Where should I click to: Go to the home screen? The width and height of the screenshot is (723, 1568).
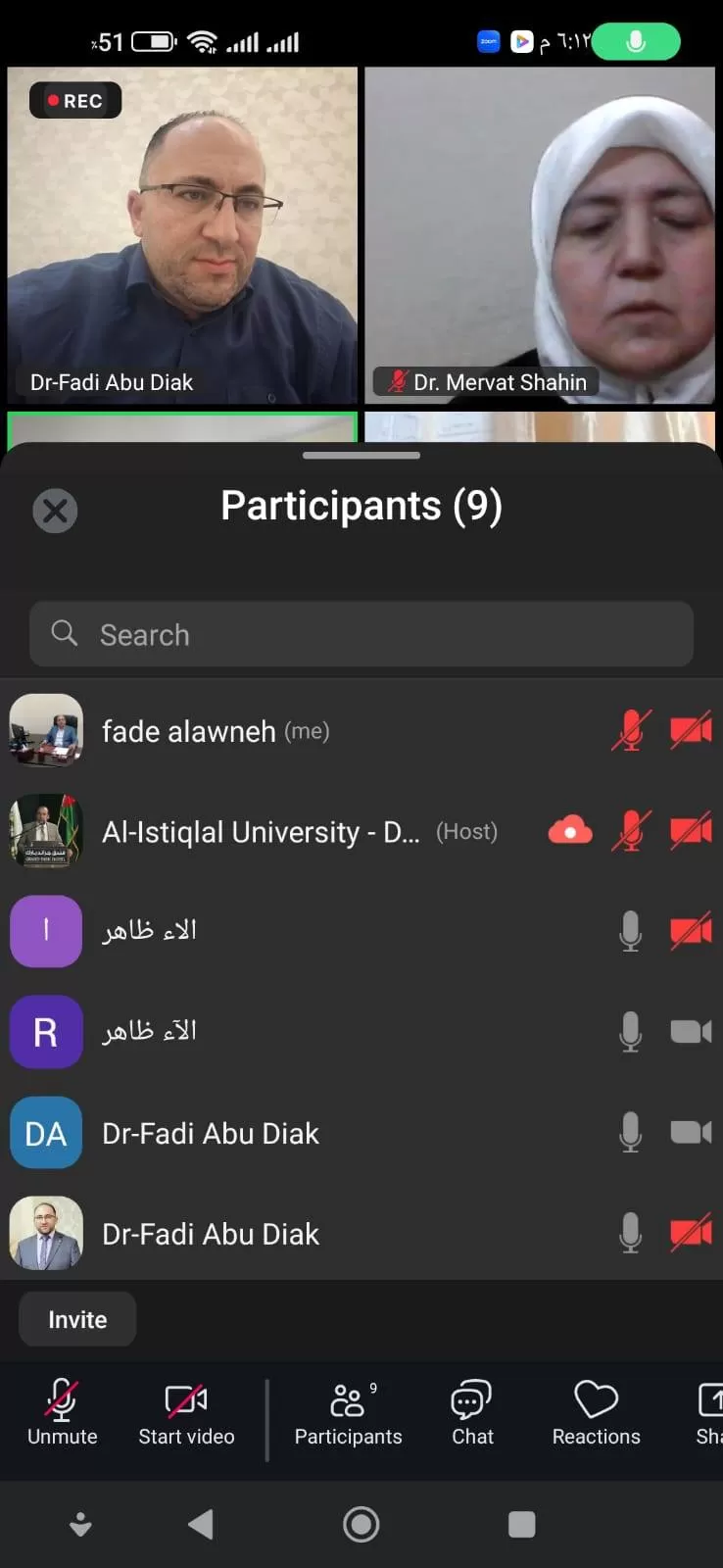tap(361, 1524)
